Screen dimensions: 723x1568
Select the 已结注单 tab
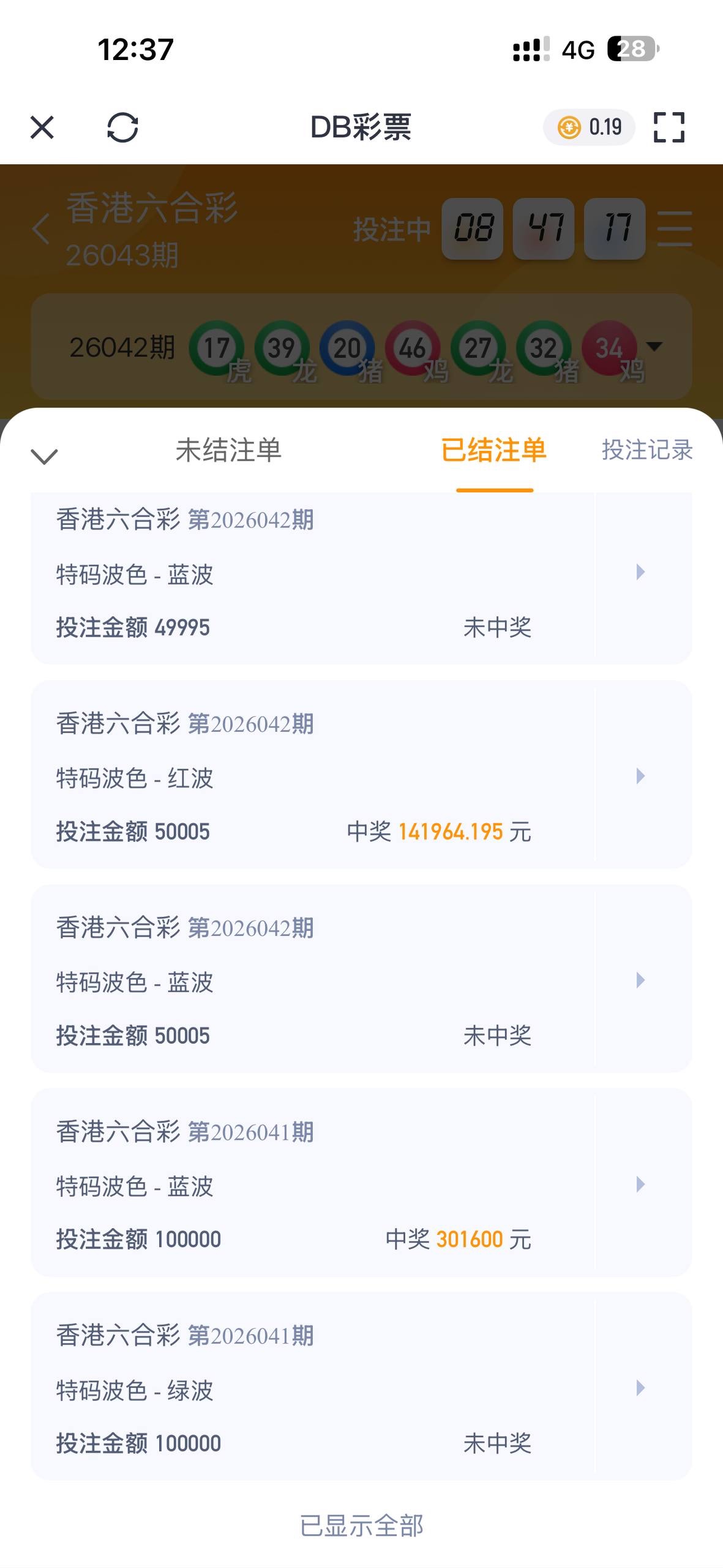[x=494, y=450]
